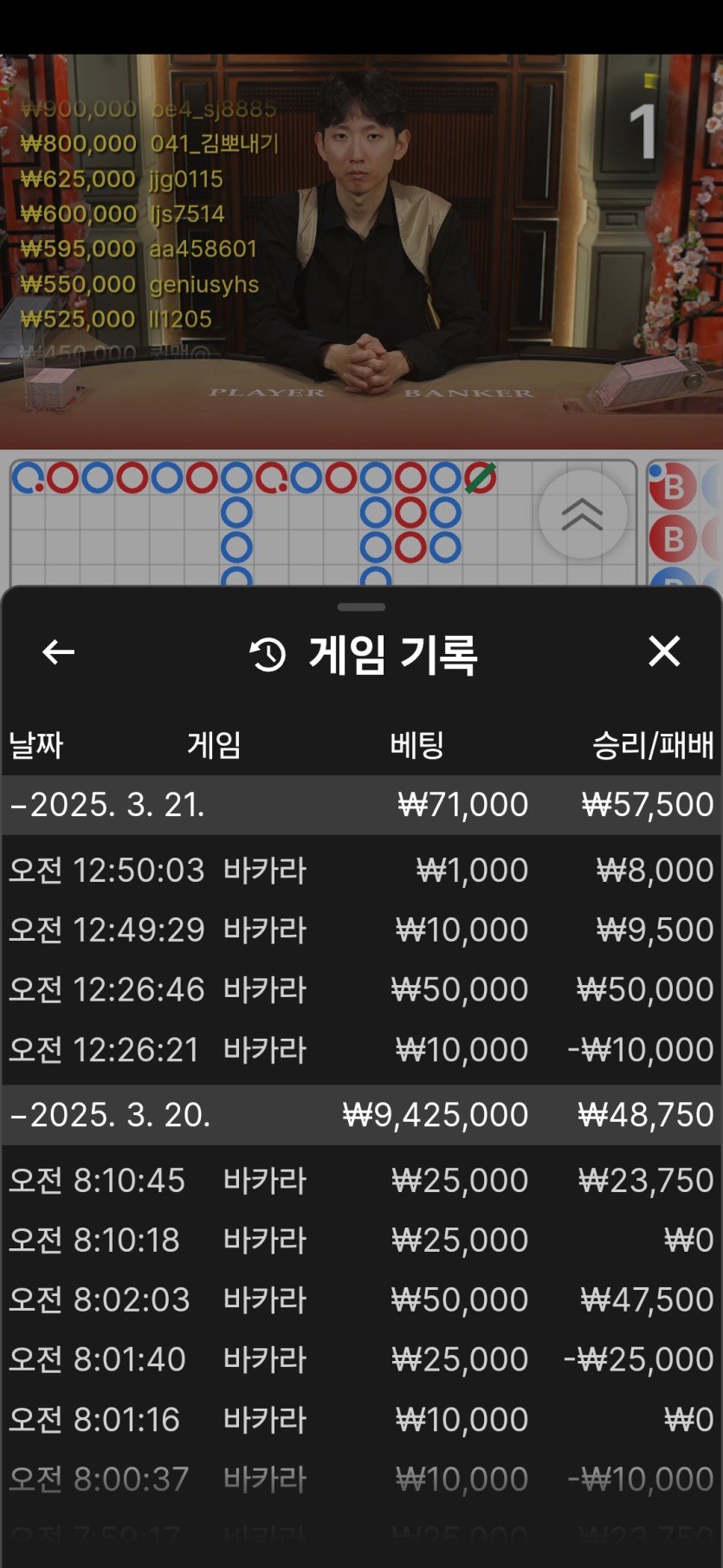
Task: Expand the roadmap with double chevron button
Action: coord(582,514)
